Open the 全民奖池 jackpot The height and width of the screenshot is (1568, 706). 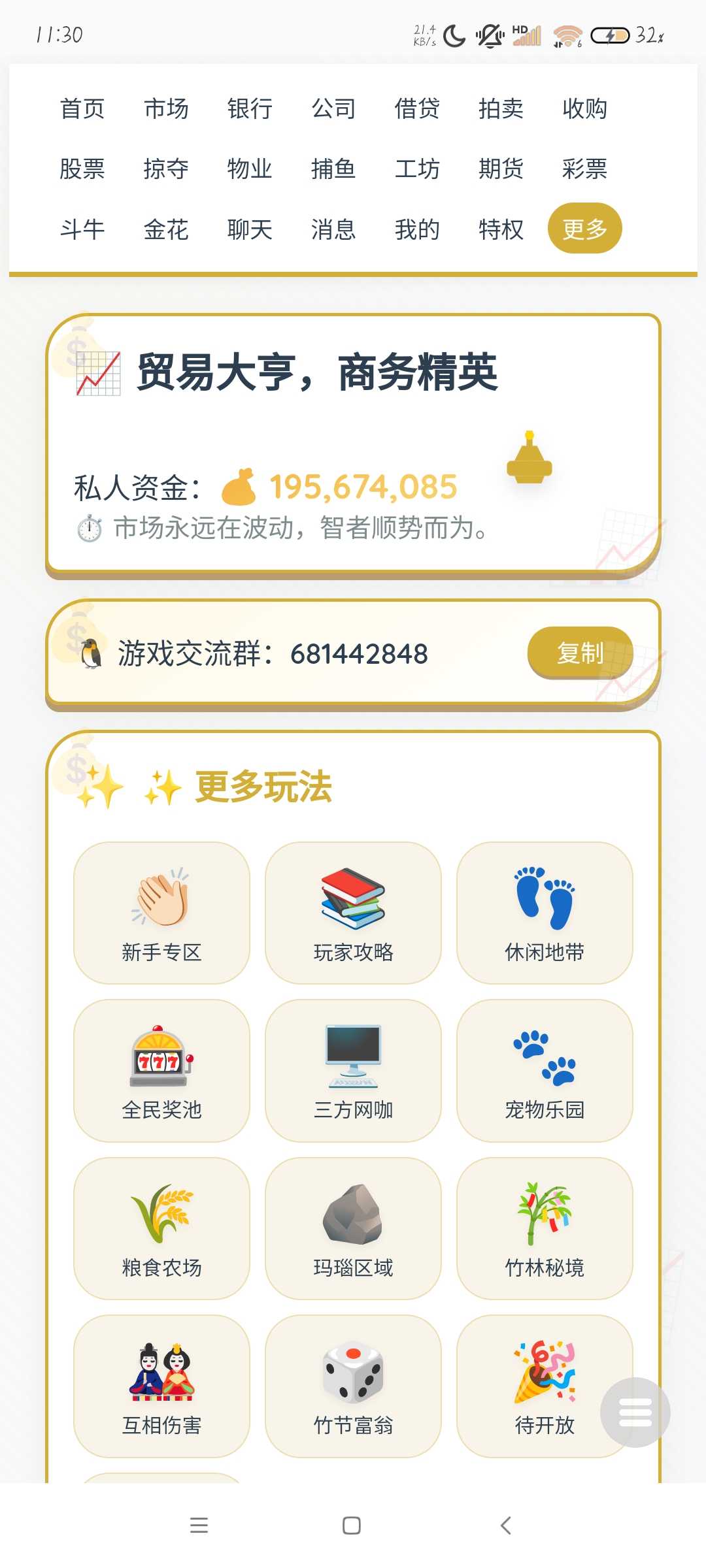point(161,1070)
